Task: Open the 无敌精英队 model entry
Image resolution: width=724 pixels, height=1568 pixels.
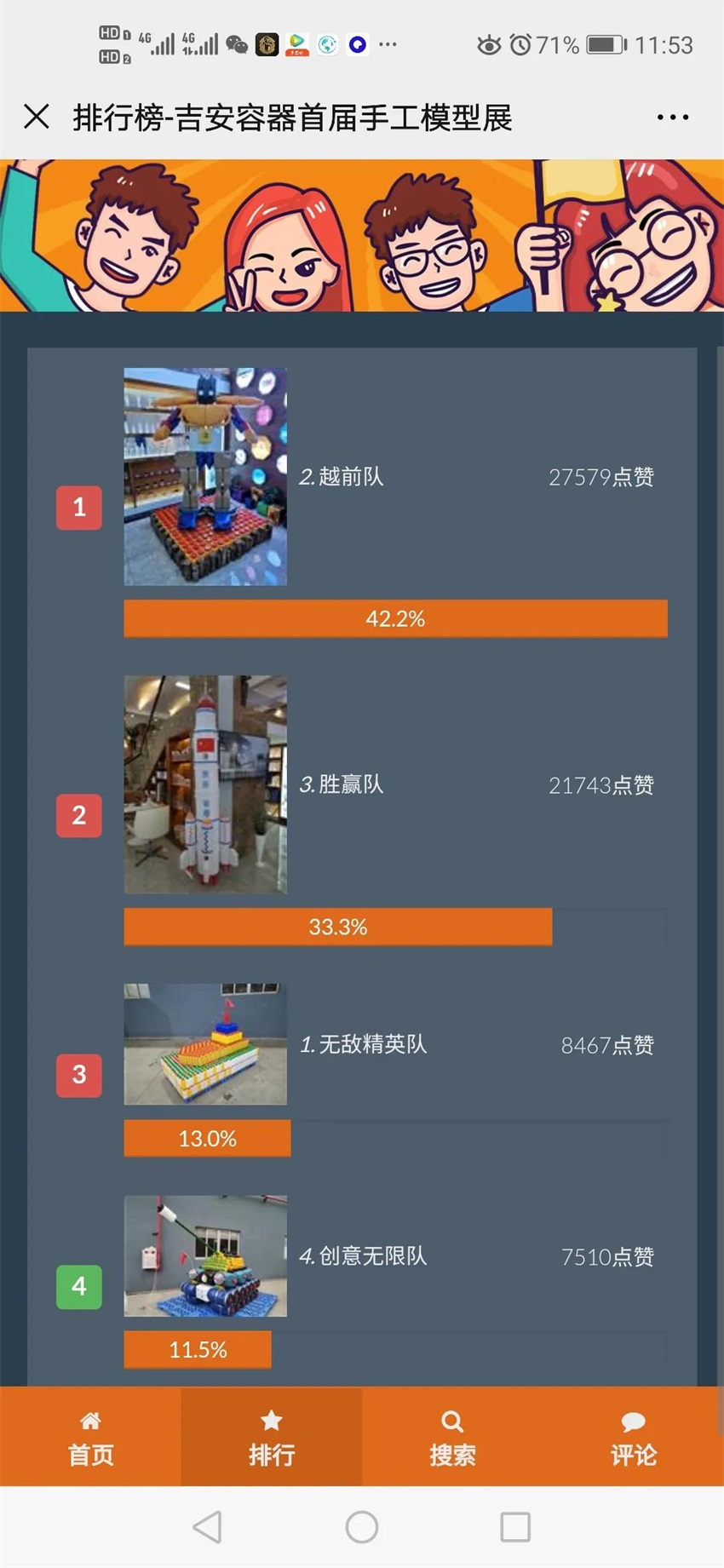Action: (205, 1044)
